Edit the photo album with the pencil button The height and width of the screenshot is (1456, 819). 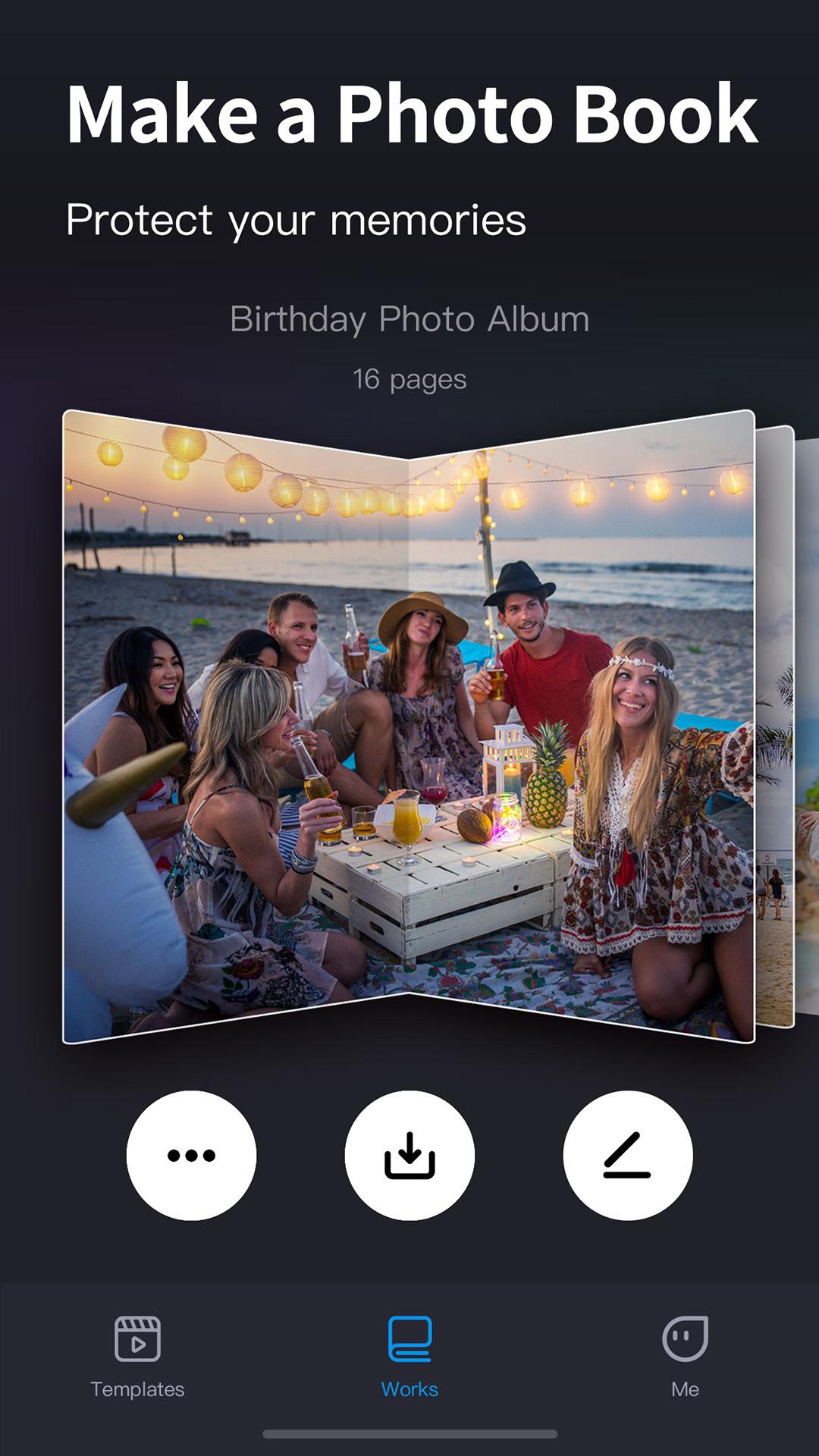tap(628, 1155)
